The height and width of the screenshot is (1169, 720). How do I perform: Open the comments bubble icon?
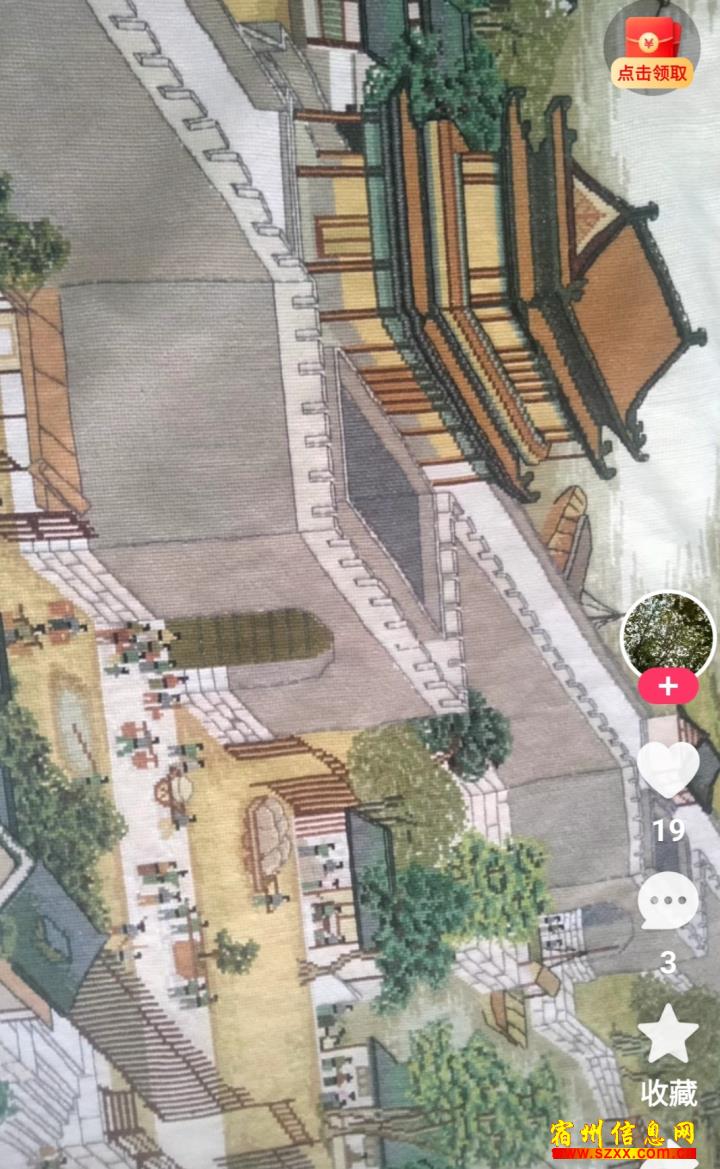[668, 900]
